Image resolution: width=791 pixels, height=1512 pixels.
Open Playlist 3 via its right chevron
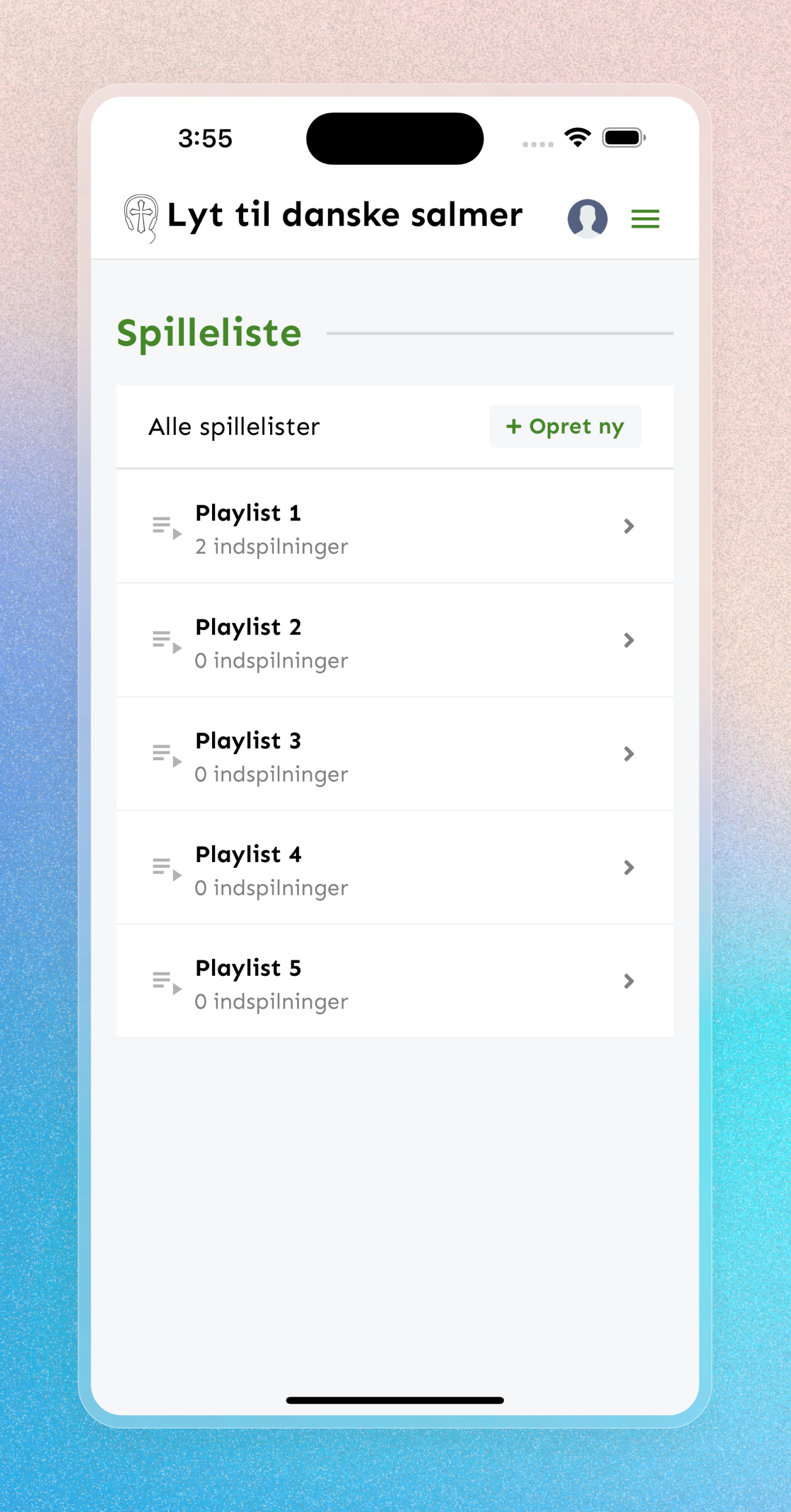[630, 754]
